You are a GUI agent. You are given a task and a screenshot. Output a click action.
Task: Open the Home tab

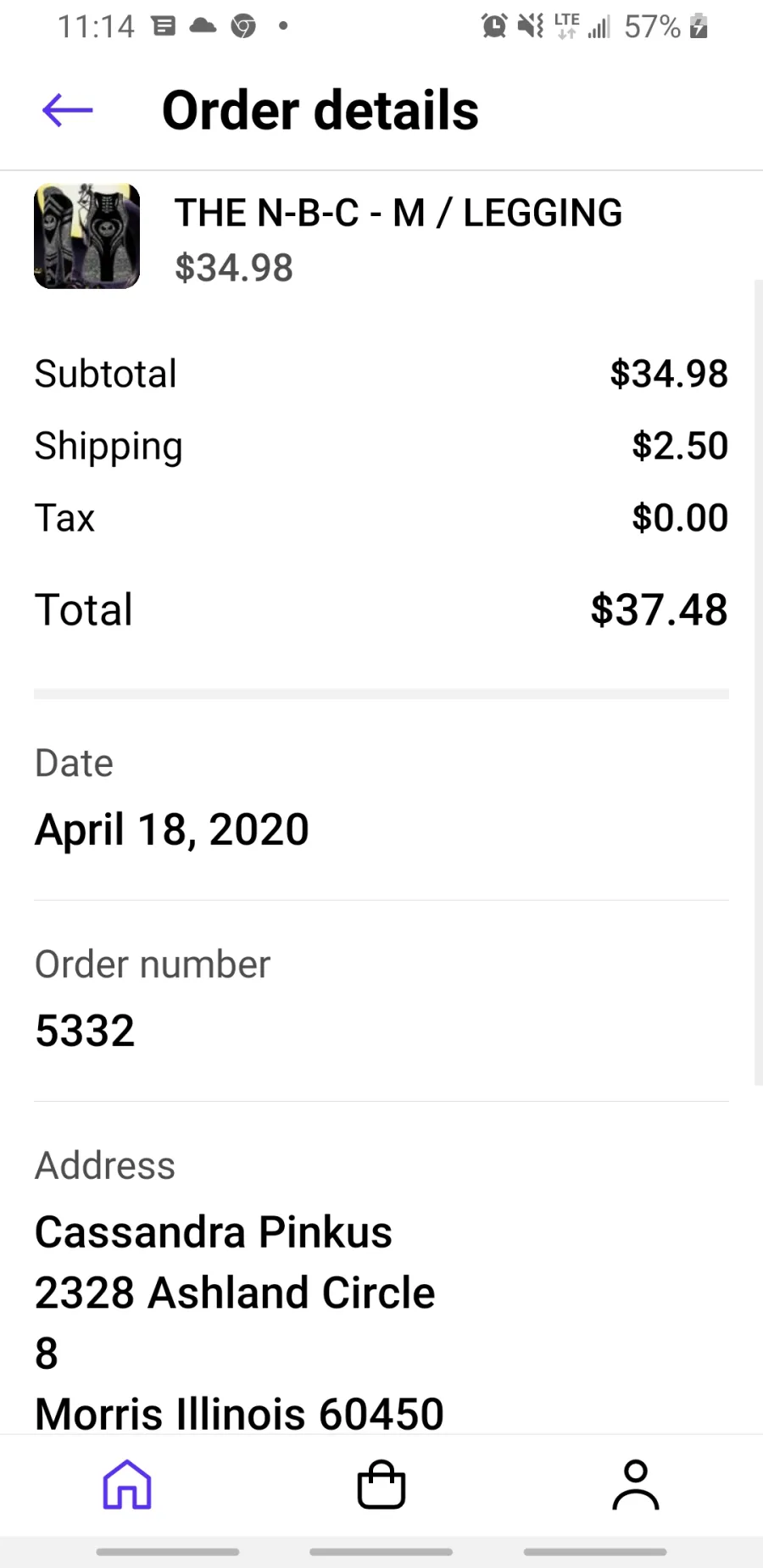pos(127,1485)
